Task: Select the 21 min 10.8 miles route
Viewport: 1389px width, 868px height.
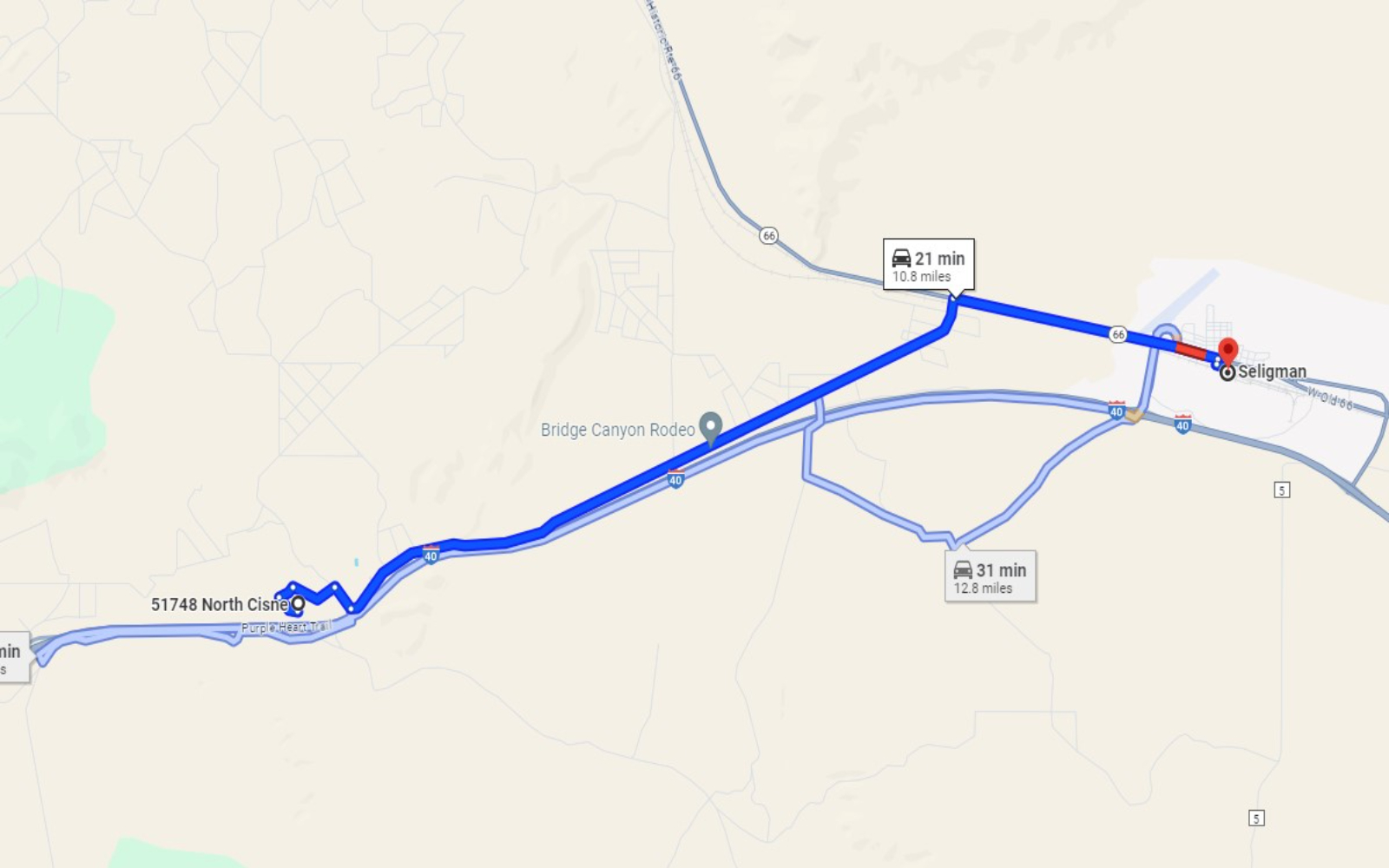Action: [928, 265]
